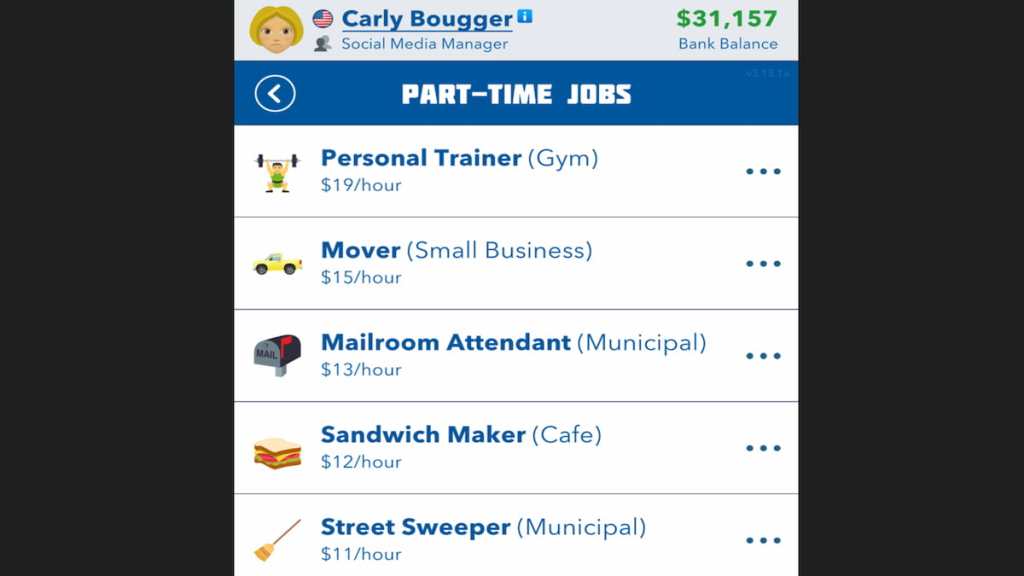Select the Mailroom Attendant job
This screenshot has width=1024, height=576.
[x=515, y=355]
